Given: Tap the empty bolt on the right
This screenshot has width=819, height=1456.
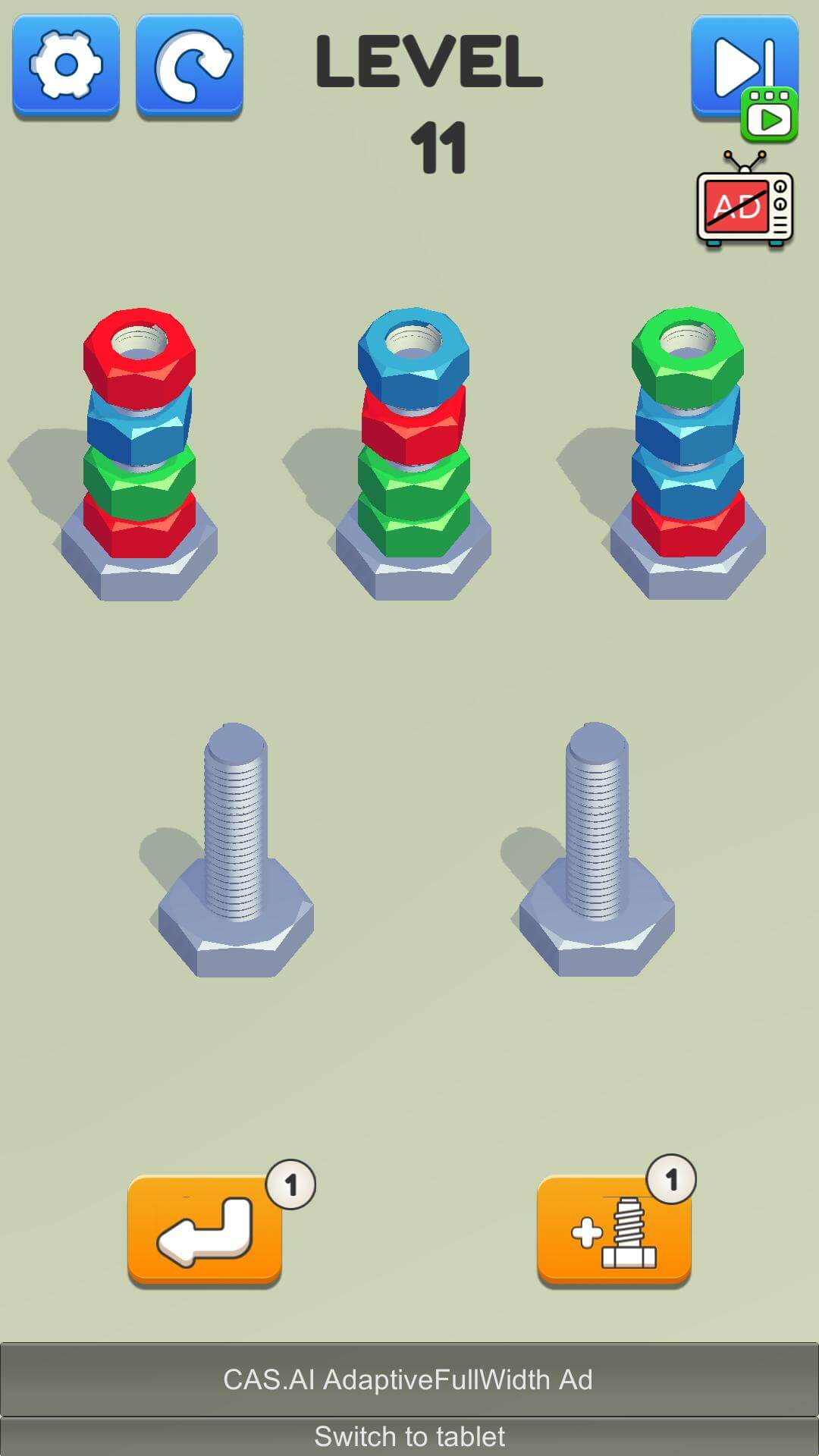Looking at the screenshot, I should tap(597, 849).
